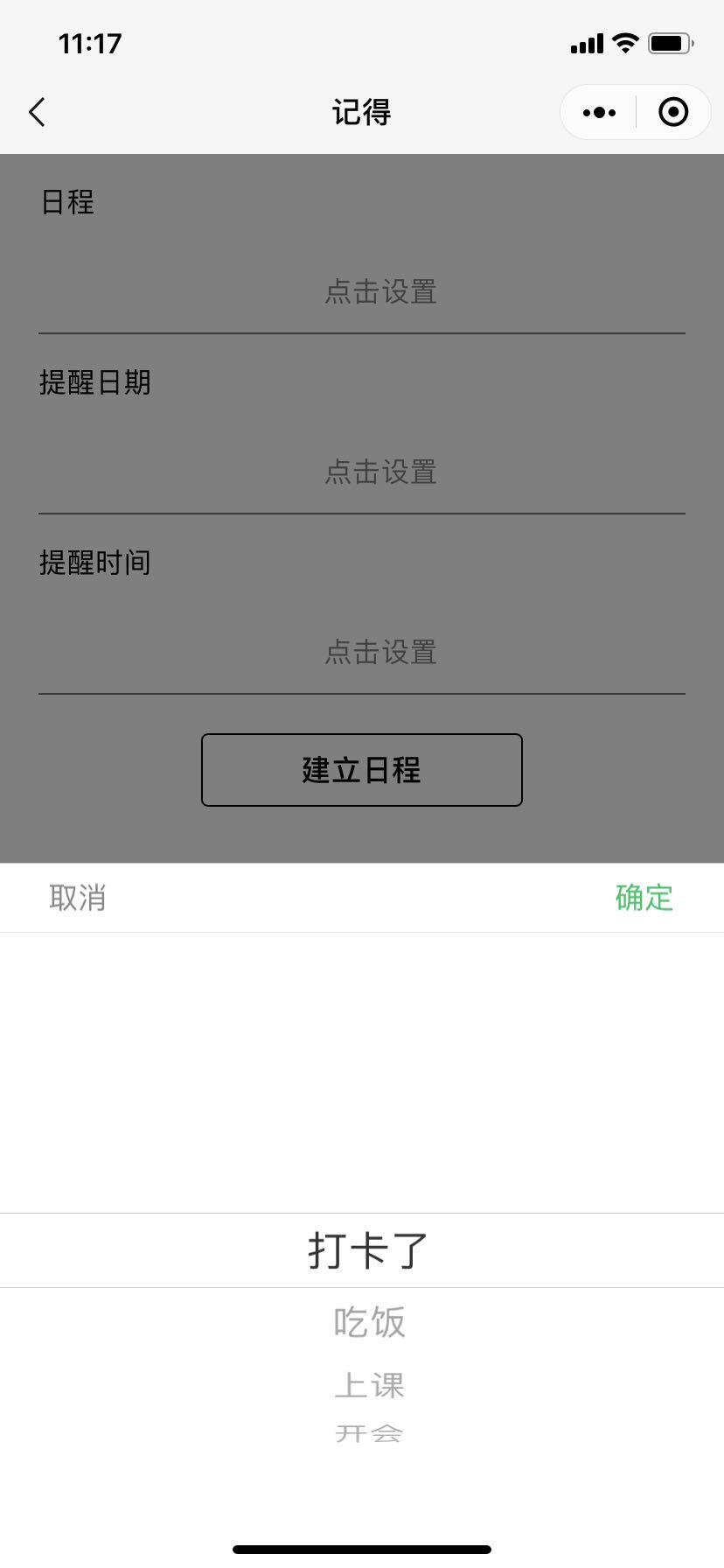Pick the 开会 option
The width and height of the screenshot is (724, 1568).
coord(369,1432)
